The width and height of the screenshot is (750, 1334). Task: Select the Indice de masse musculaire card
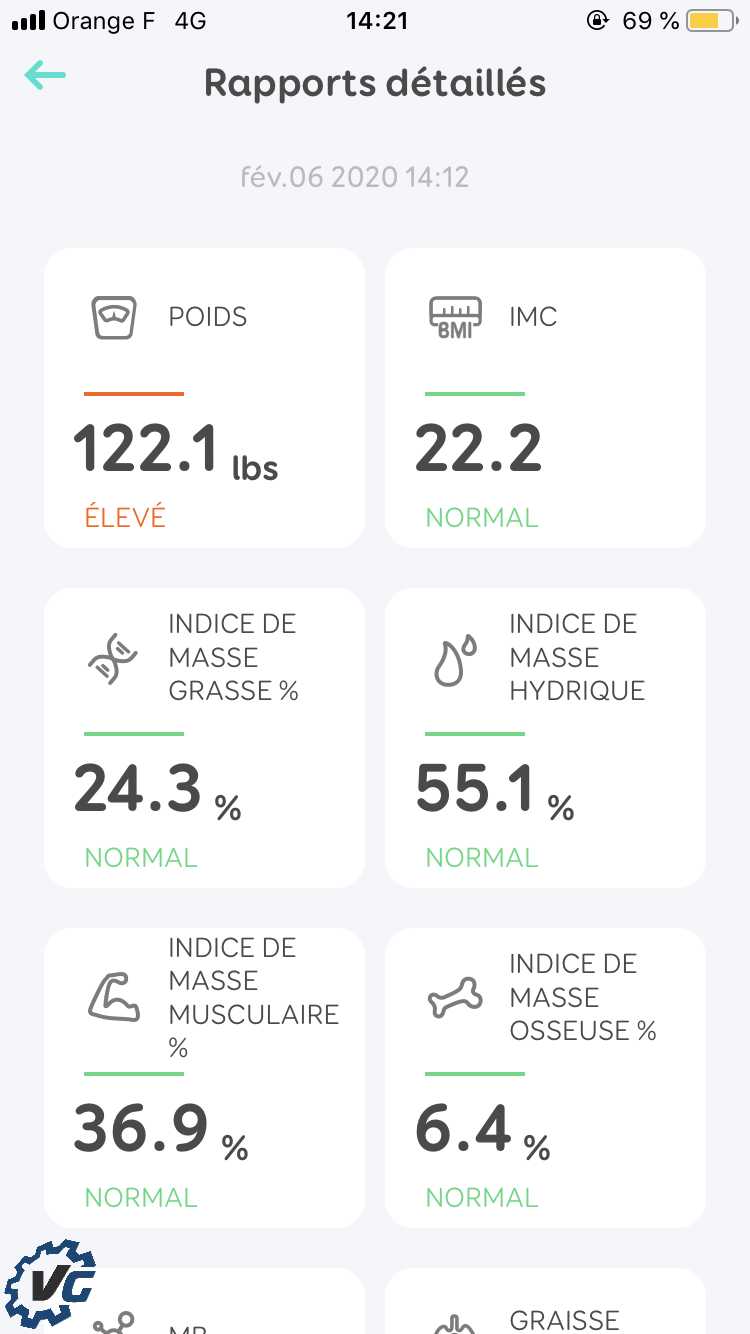click(204, 1078)
